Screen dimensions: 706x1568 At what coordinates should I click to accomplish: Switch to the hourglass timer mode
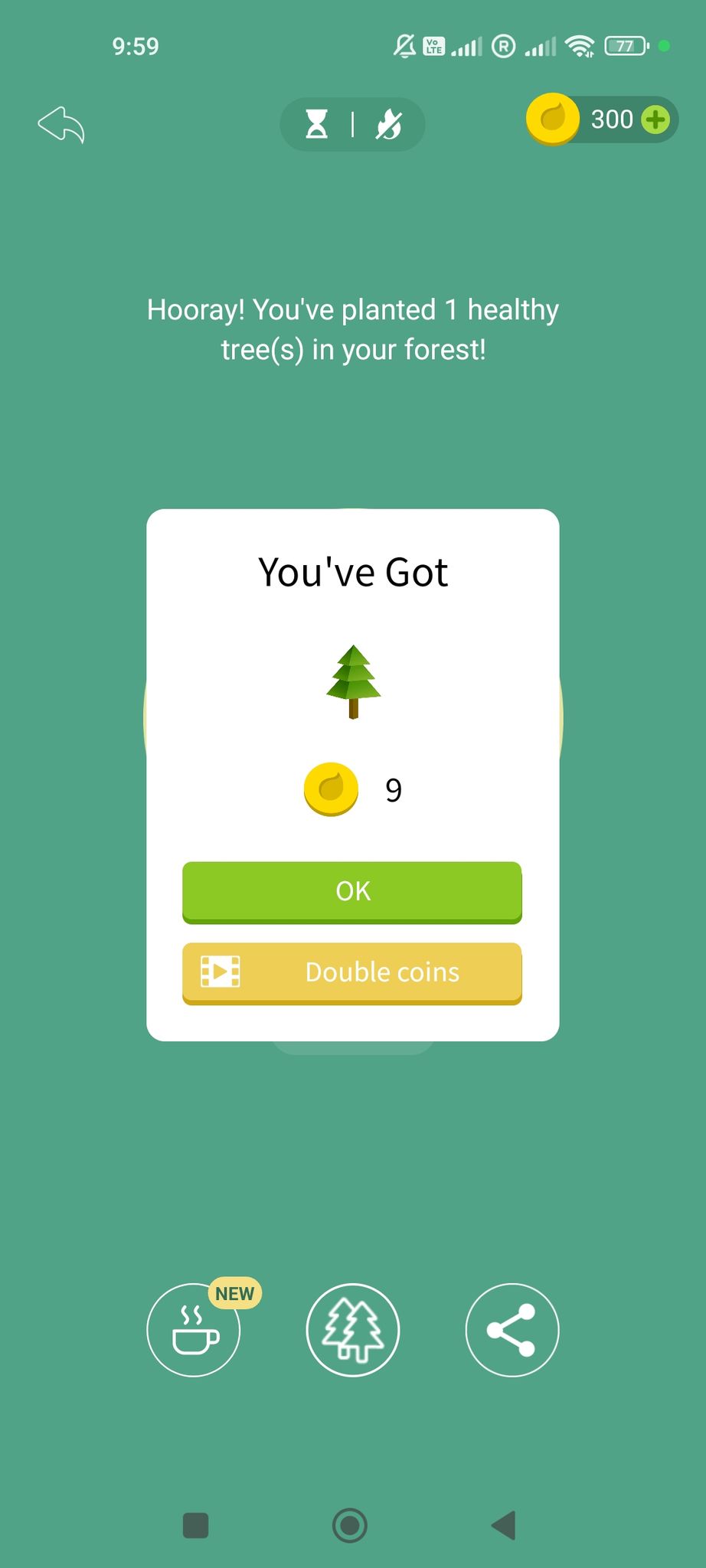pos(316,124)
